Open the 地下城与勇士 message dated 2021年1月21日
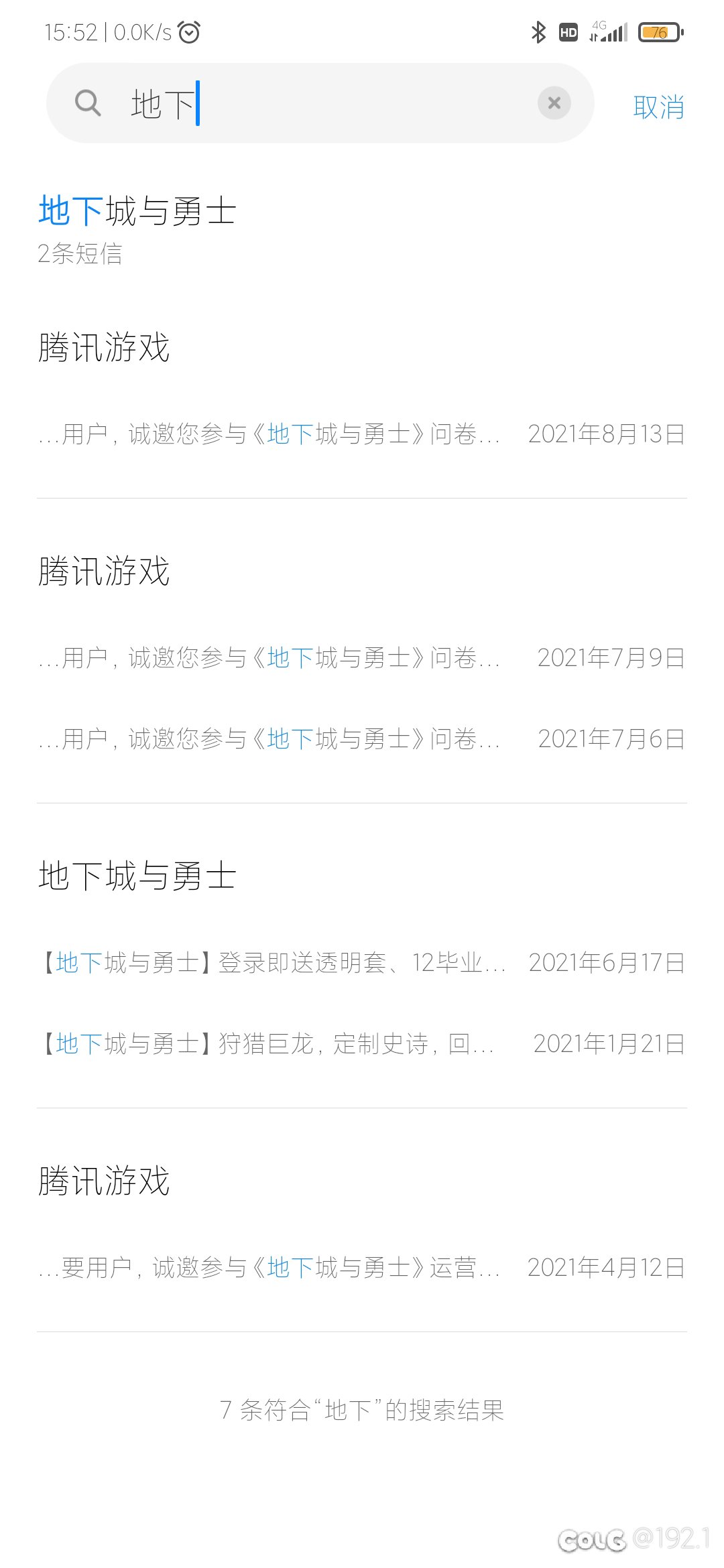The image size is (724, 1568). click(x=362, y=1044)
